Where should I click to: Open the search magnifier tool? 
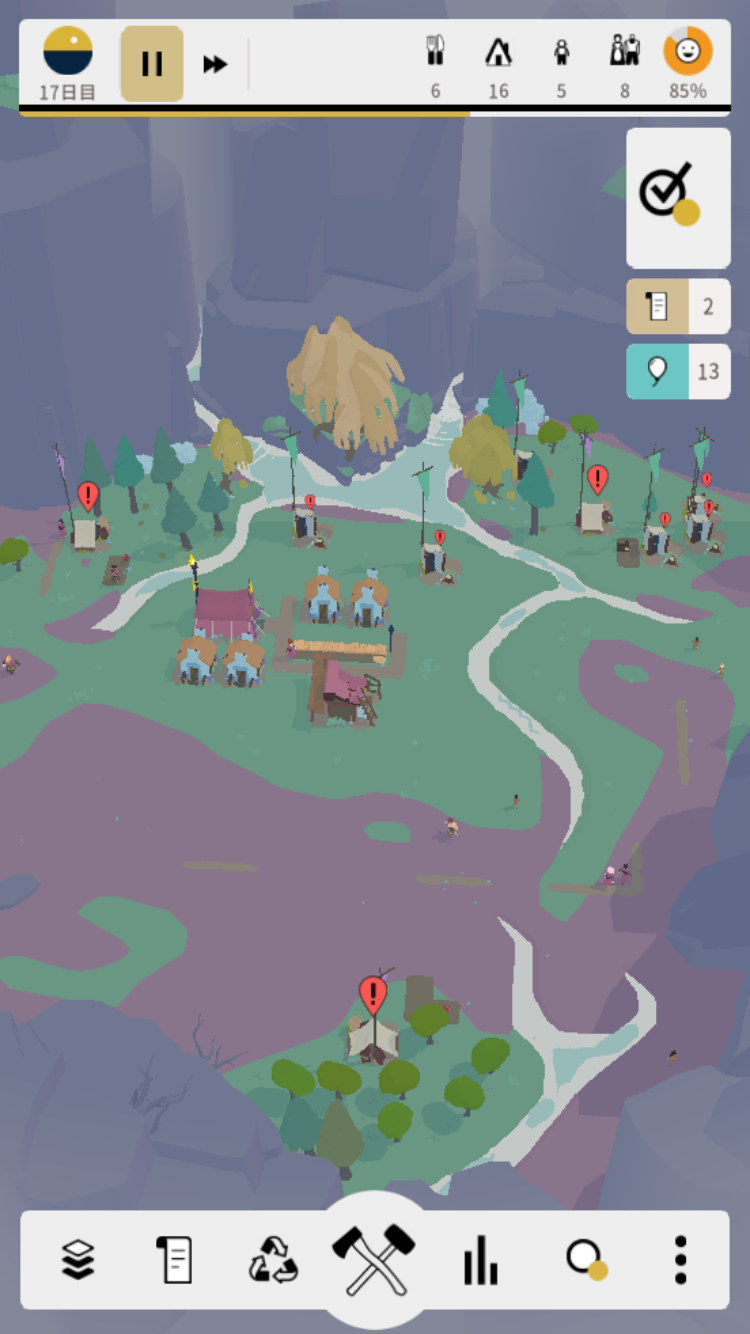(585, 1259)
